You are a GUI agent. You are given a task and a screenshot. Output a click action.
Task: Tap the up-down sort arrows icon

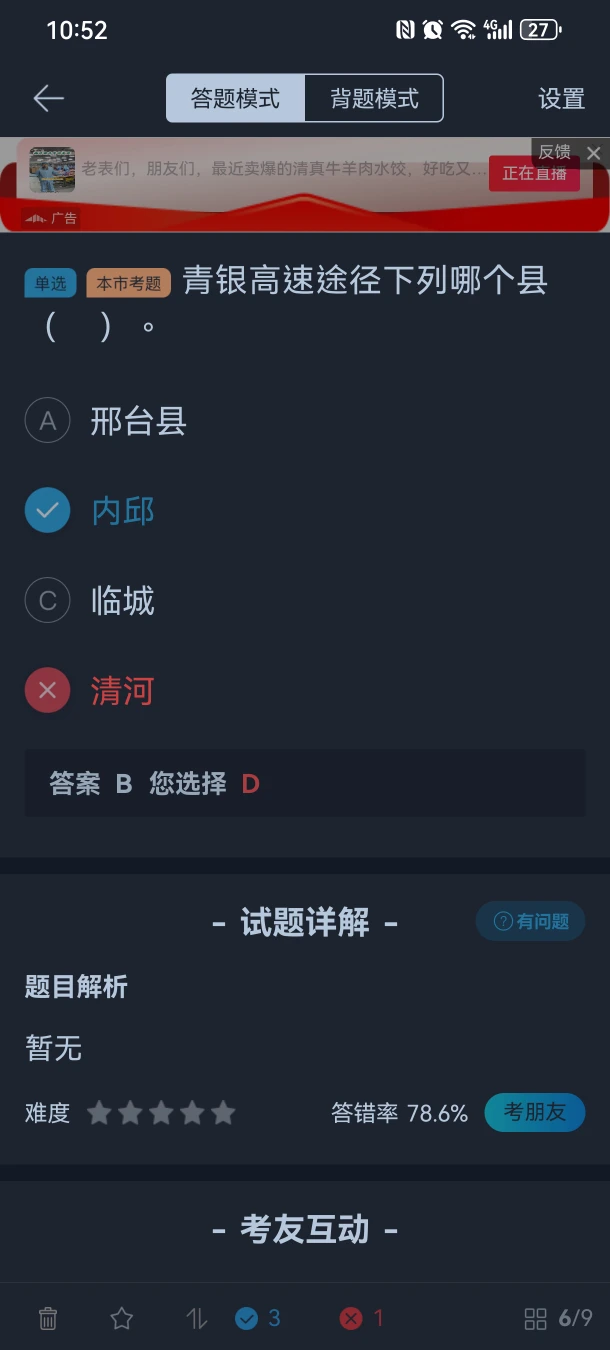pyautogui.click(x=197, y=1319)
